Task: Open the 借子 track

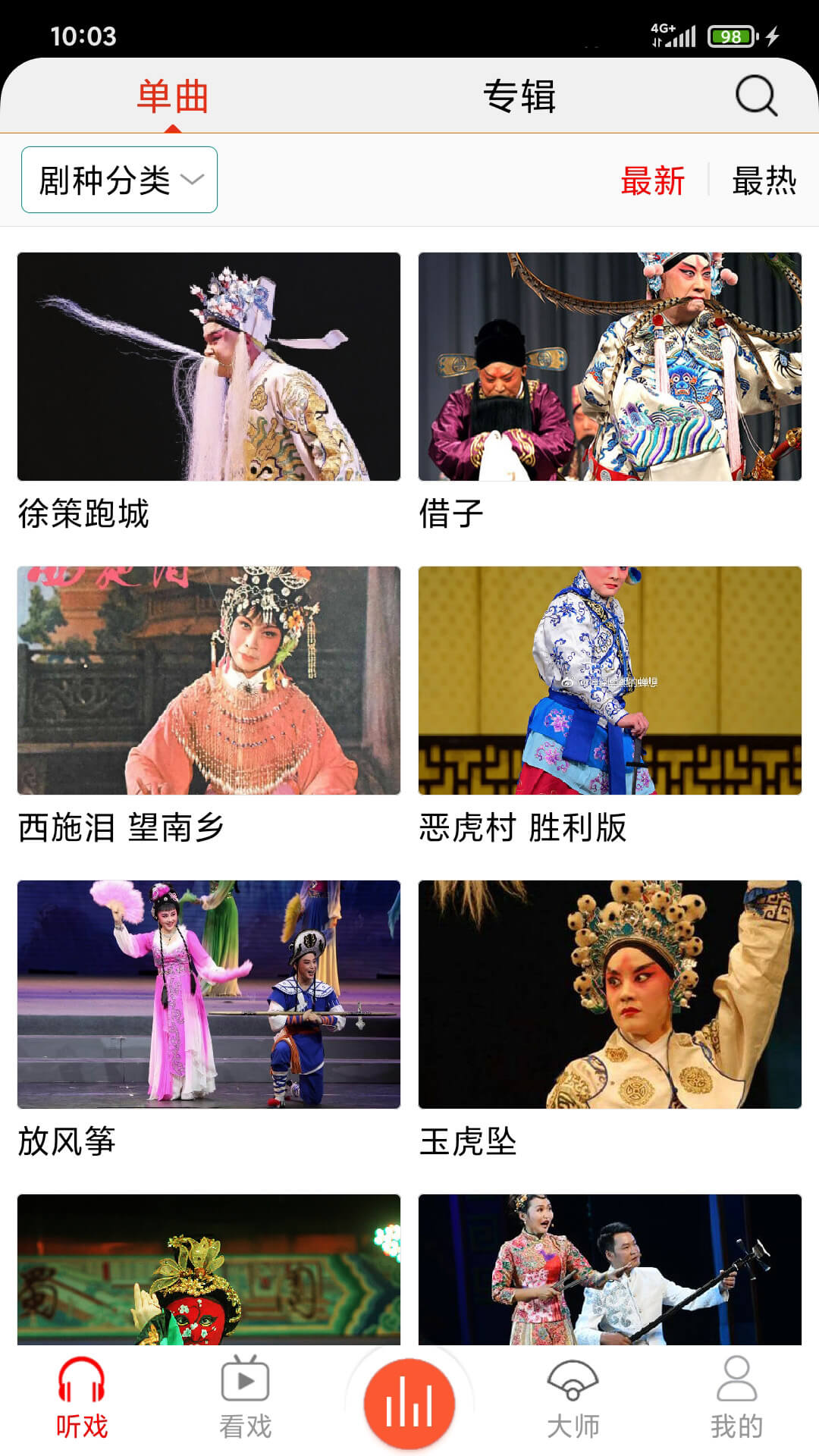Action: 610,367
